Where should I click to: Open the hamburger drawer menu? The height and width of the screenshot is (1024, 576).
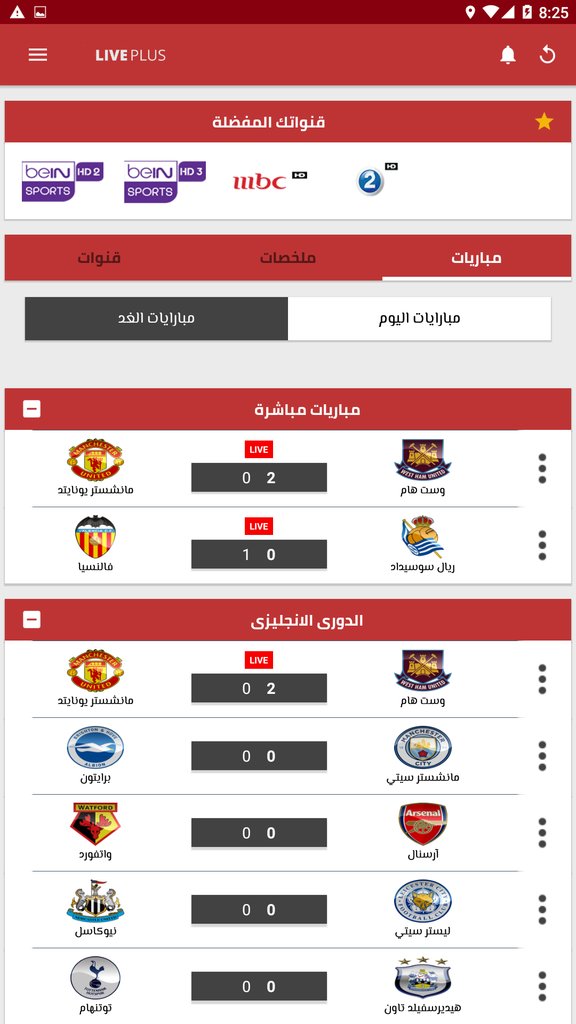(38, 55)
